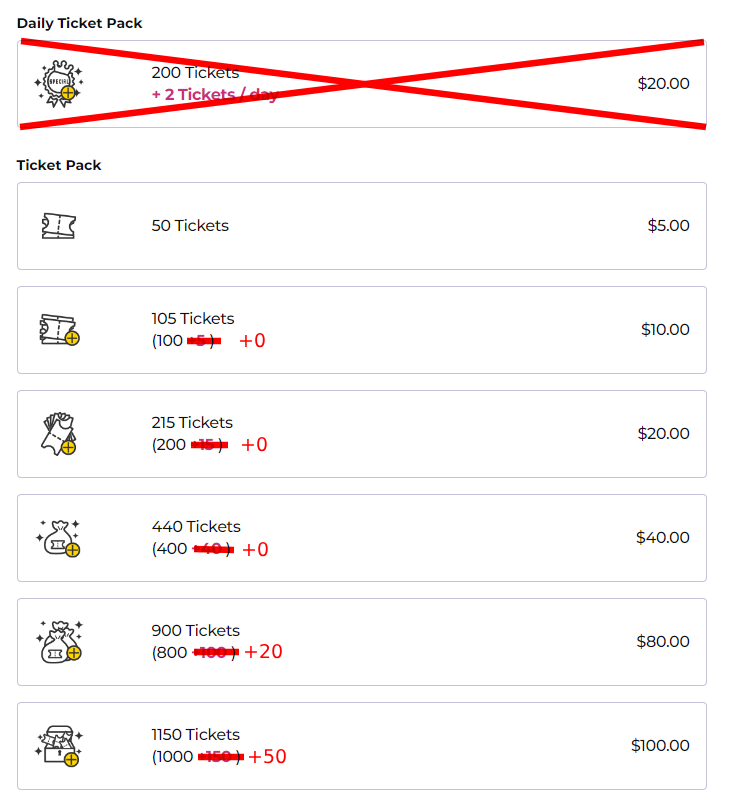
Task: Purchase the 900 Tickets pack
Action: point(361,642)
